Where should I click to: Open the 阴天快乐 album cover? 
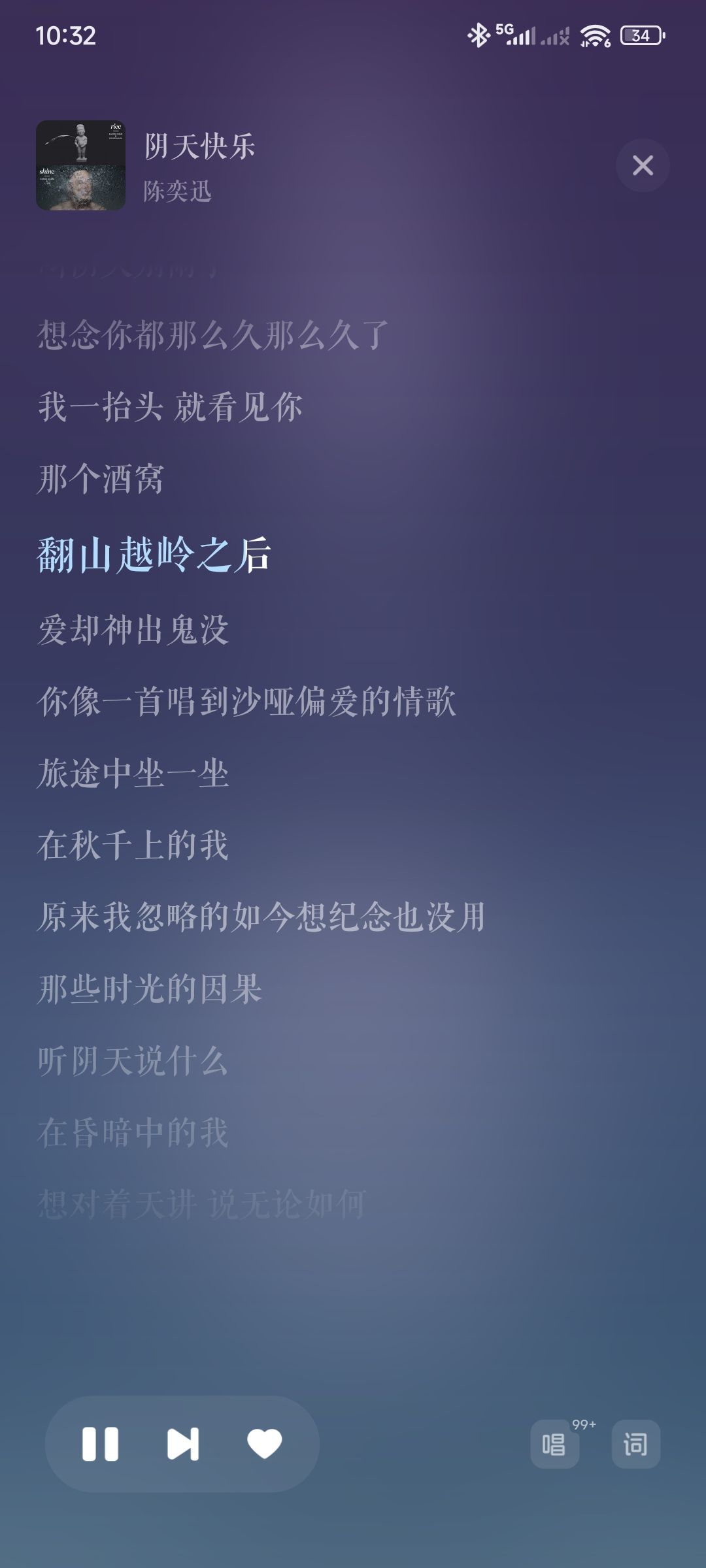pyautogui.click(x=80, y=165)
